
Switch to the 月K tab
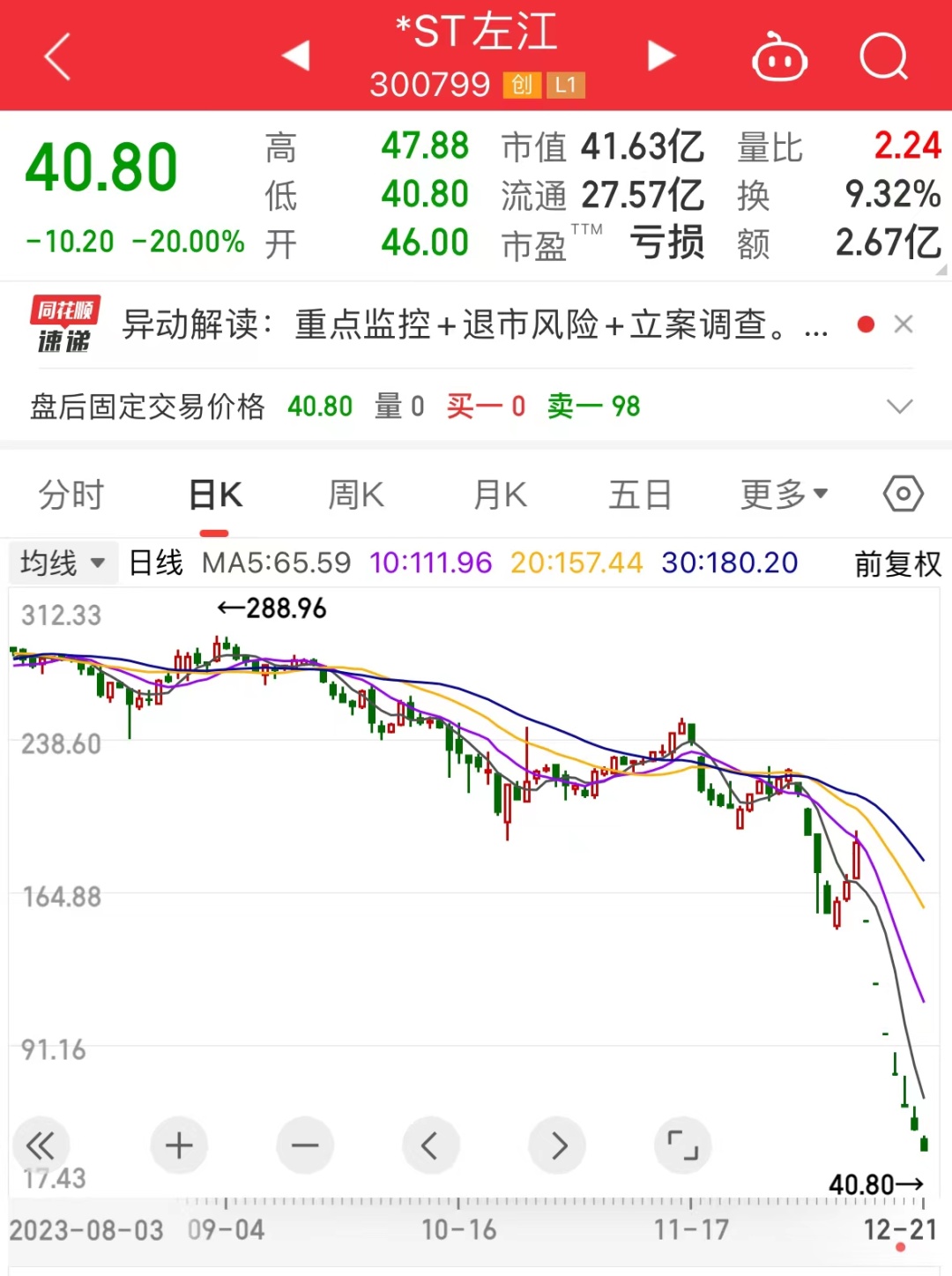pos(499,494)
